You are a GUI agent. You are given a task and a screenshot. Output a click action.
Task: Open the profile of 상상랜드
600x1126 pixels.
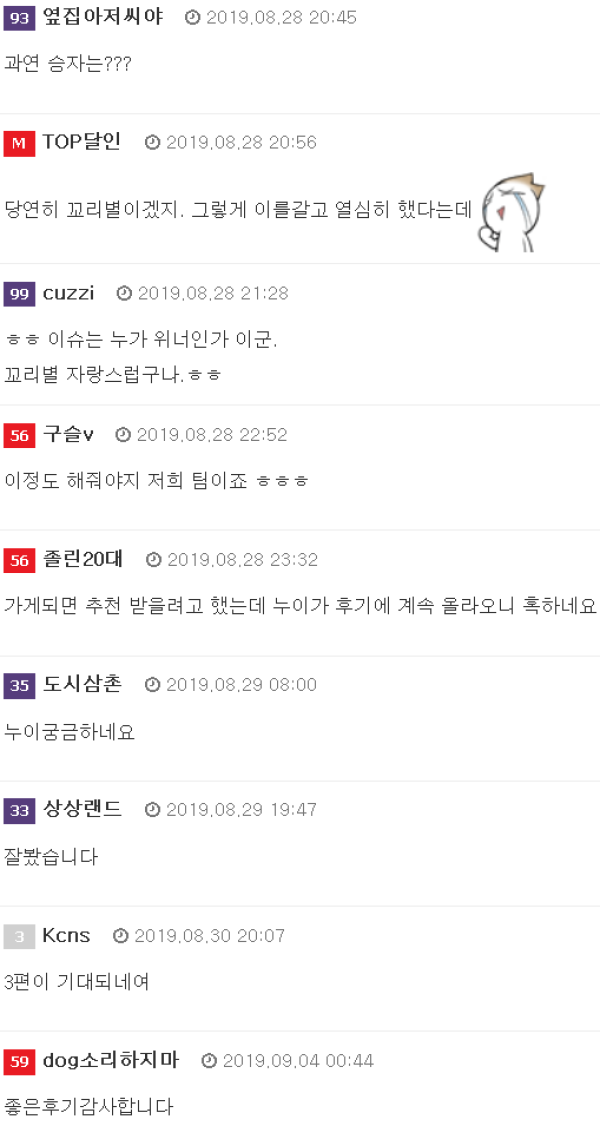[82, 809]
